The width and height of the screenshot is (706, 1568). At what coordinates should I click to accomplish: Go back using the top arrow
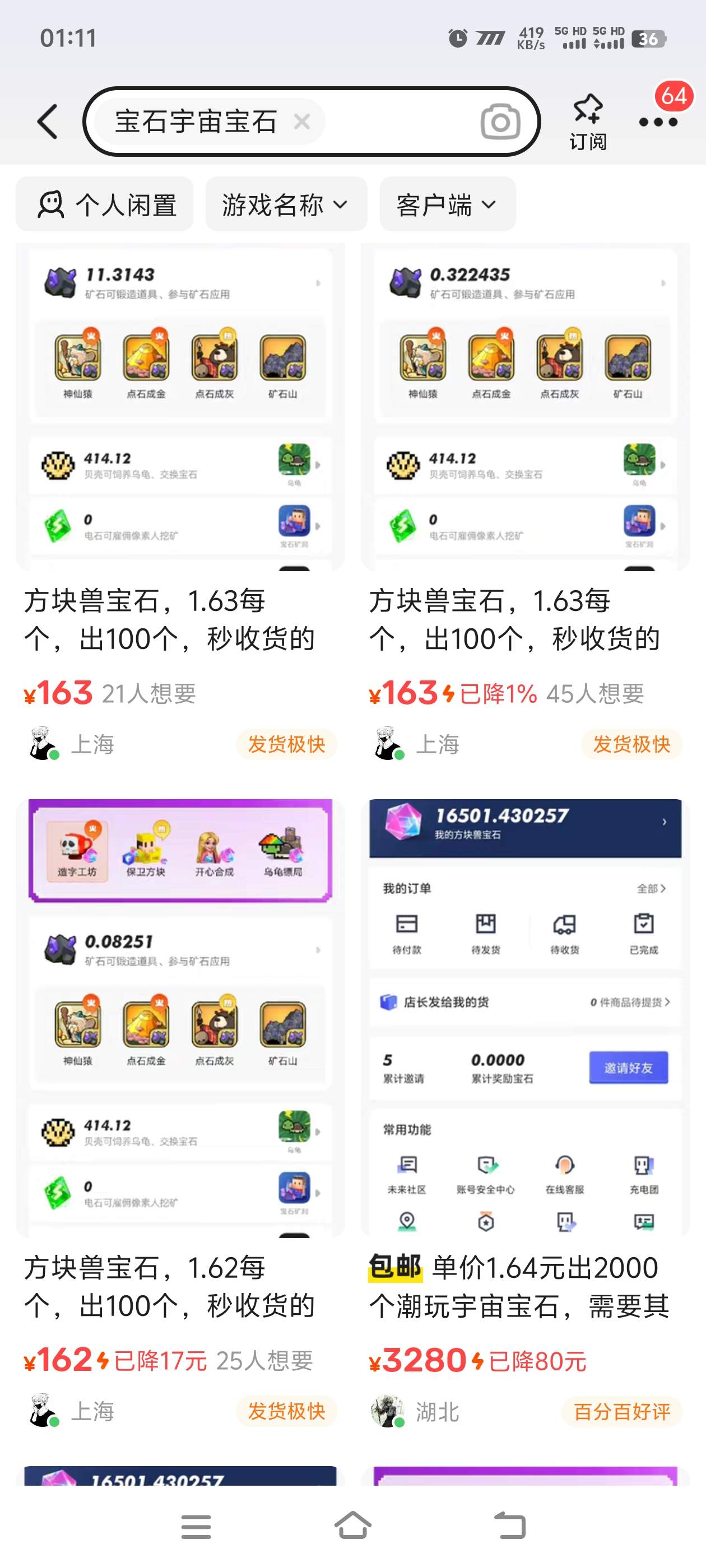coord(48,122)
